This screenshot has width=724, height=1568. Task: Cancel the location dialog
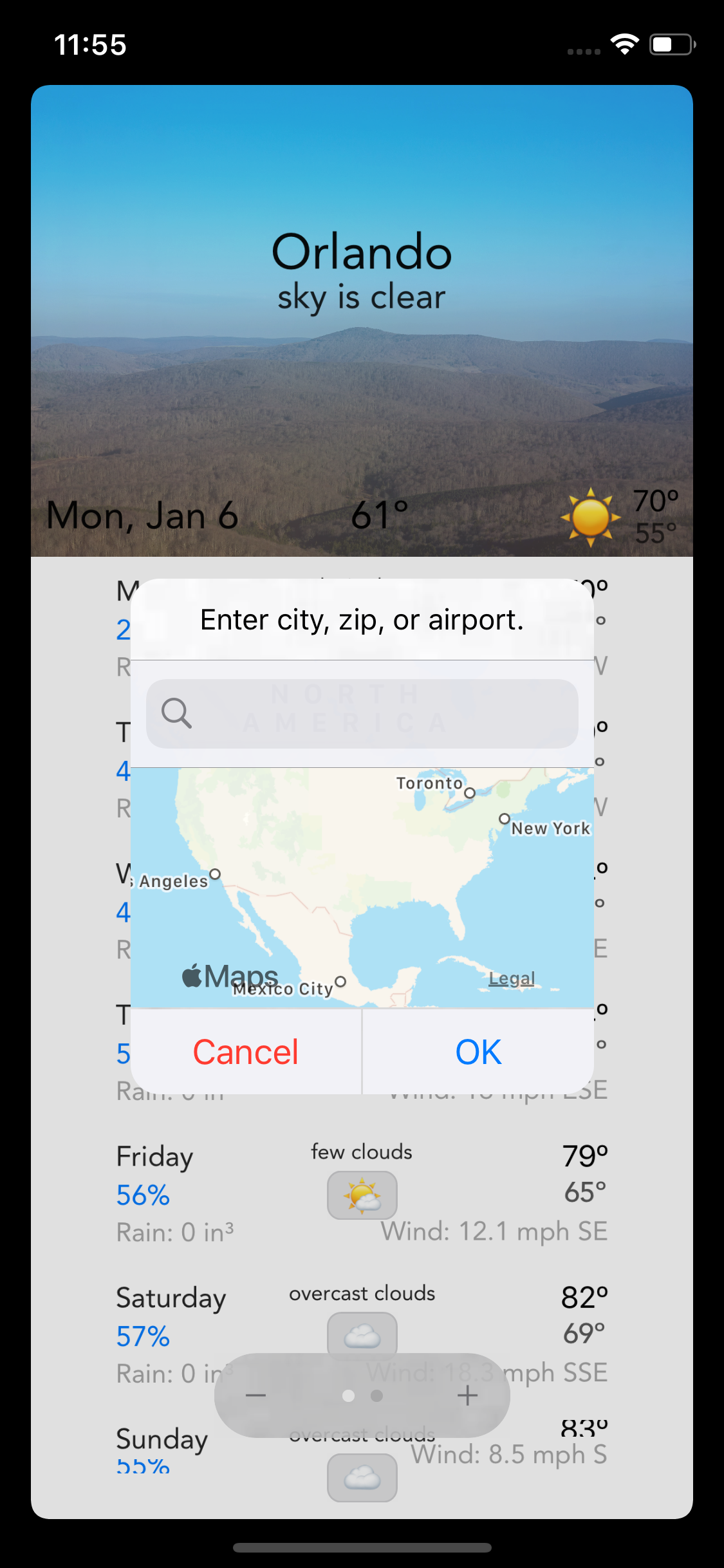[246, 1052]
